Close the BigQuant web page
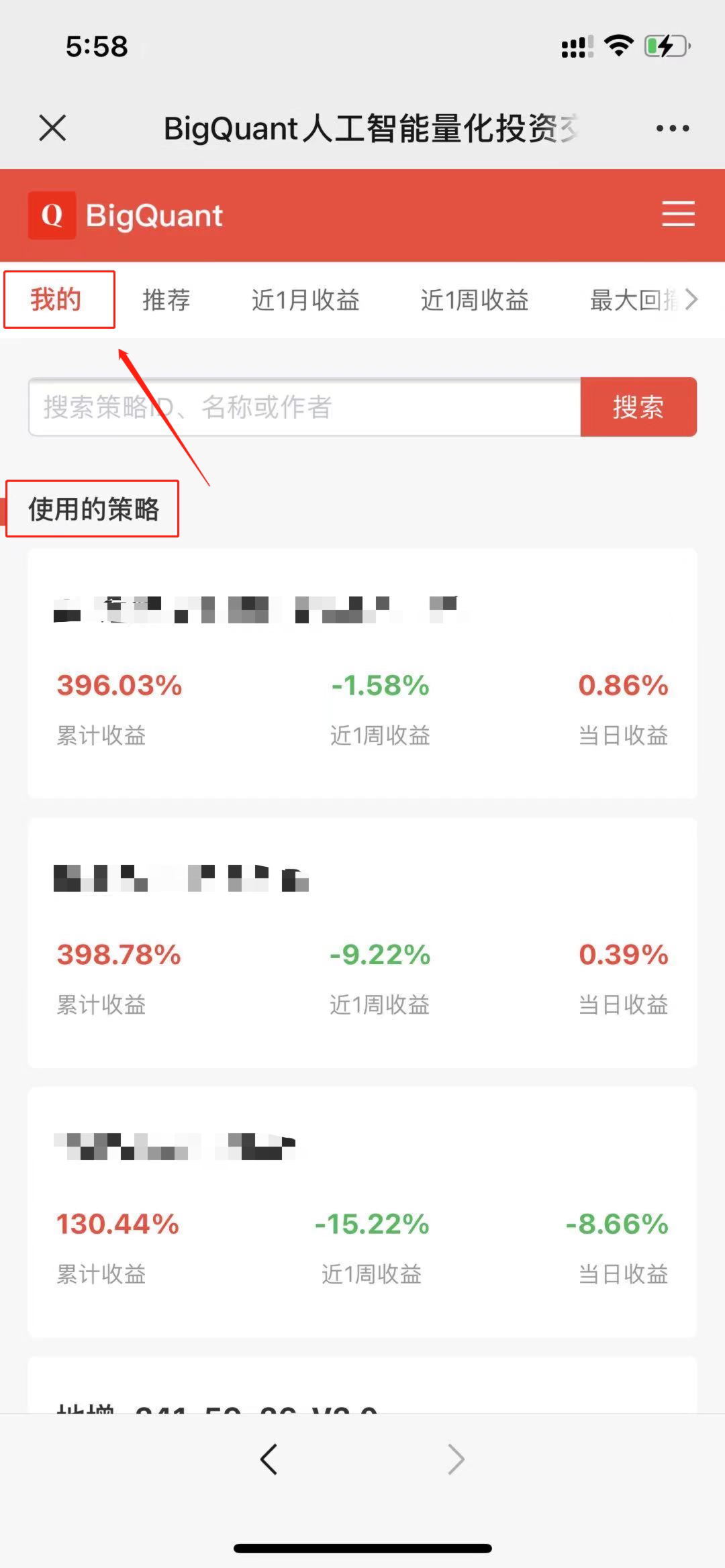This screenshot has width=725, height=1568. [x=52, y=127]
